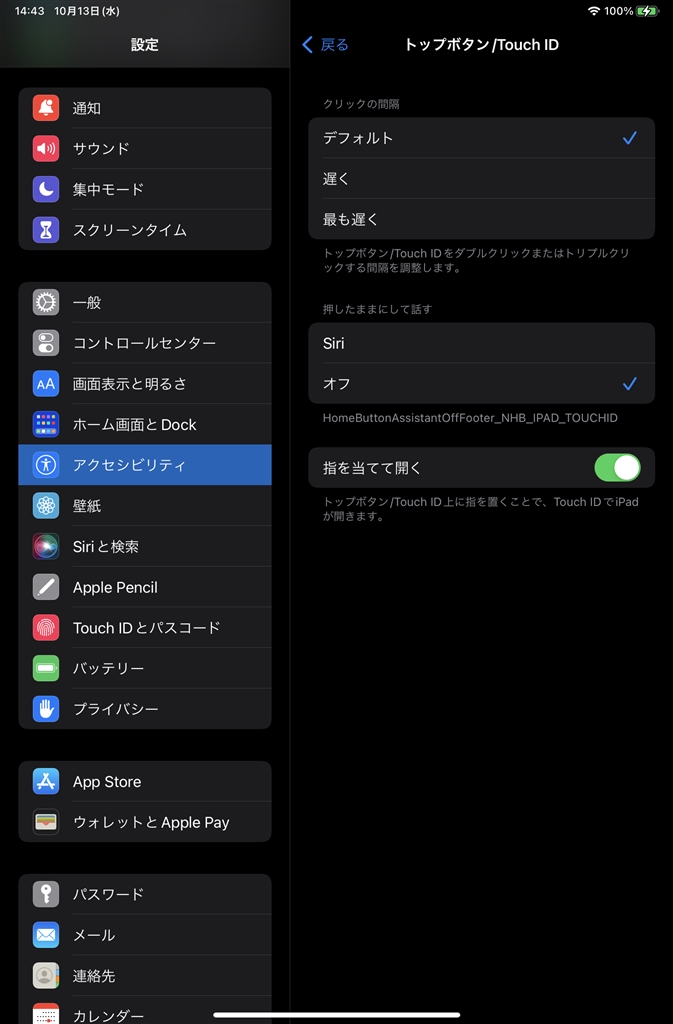Select 遅く click speed

(481, 179)
